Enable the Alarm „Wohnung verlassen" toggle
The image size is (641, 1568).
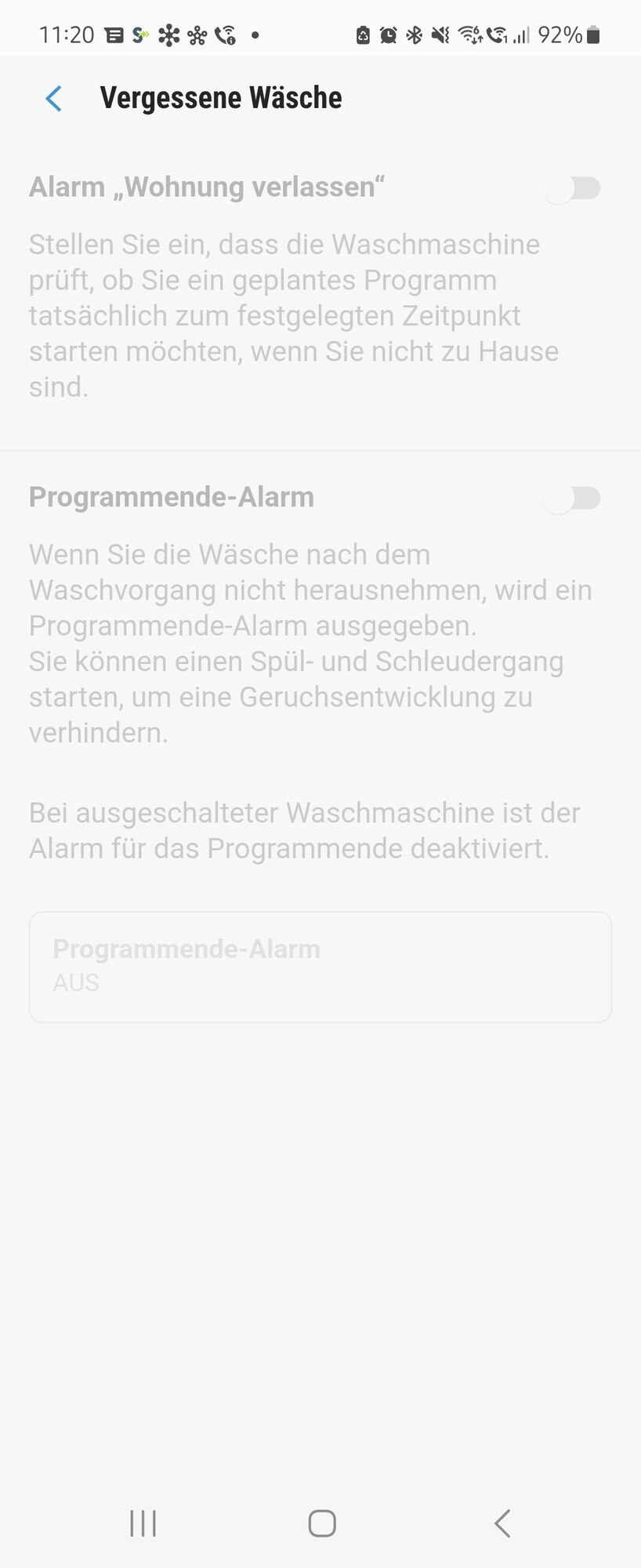coord(573,187)
